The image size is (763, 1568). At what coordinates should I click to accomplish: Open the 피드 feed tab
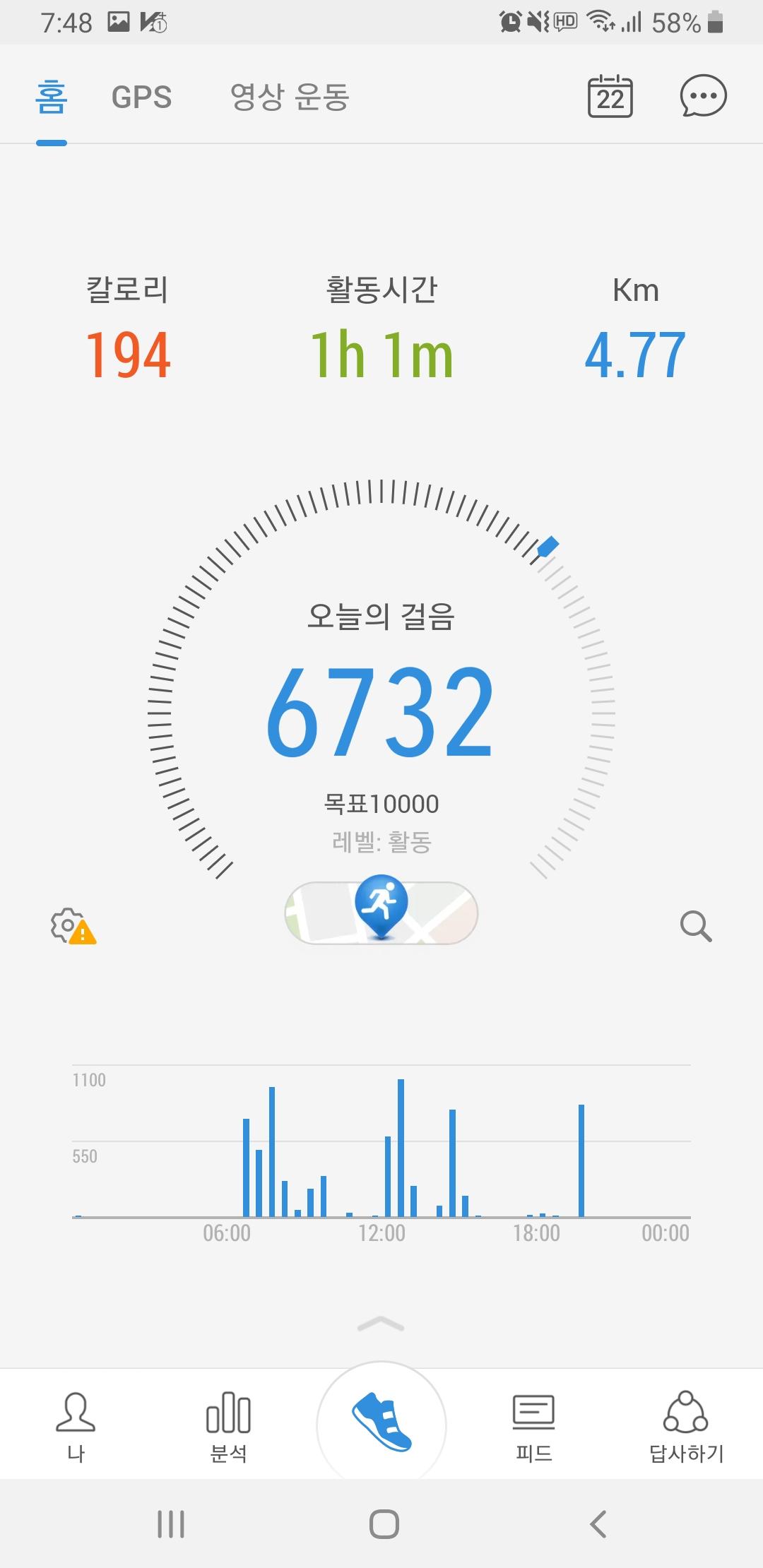coord(534,1427)
